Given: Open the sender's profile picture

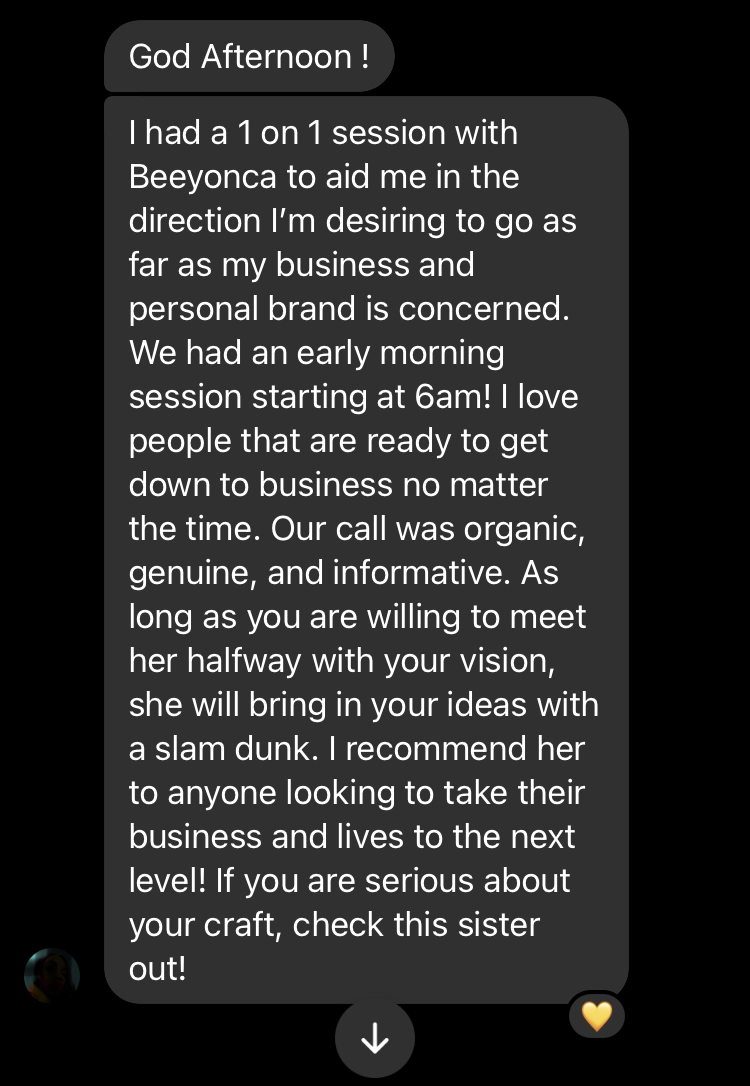Looking at the screenshot, I should point(52,975).
